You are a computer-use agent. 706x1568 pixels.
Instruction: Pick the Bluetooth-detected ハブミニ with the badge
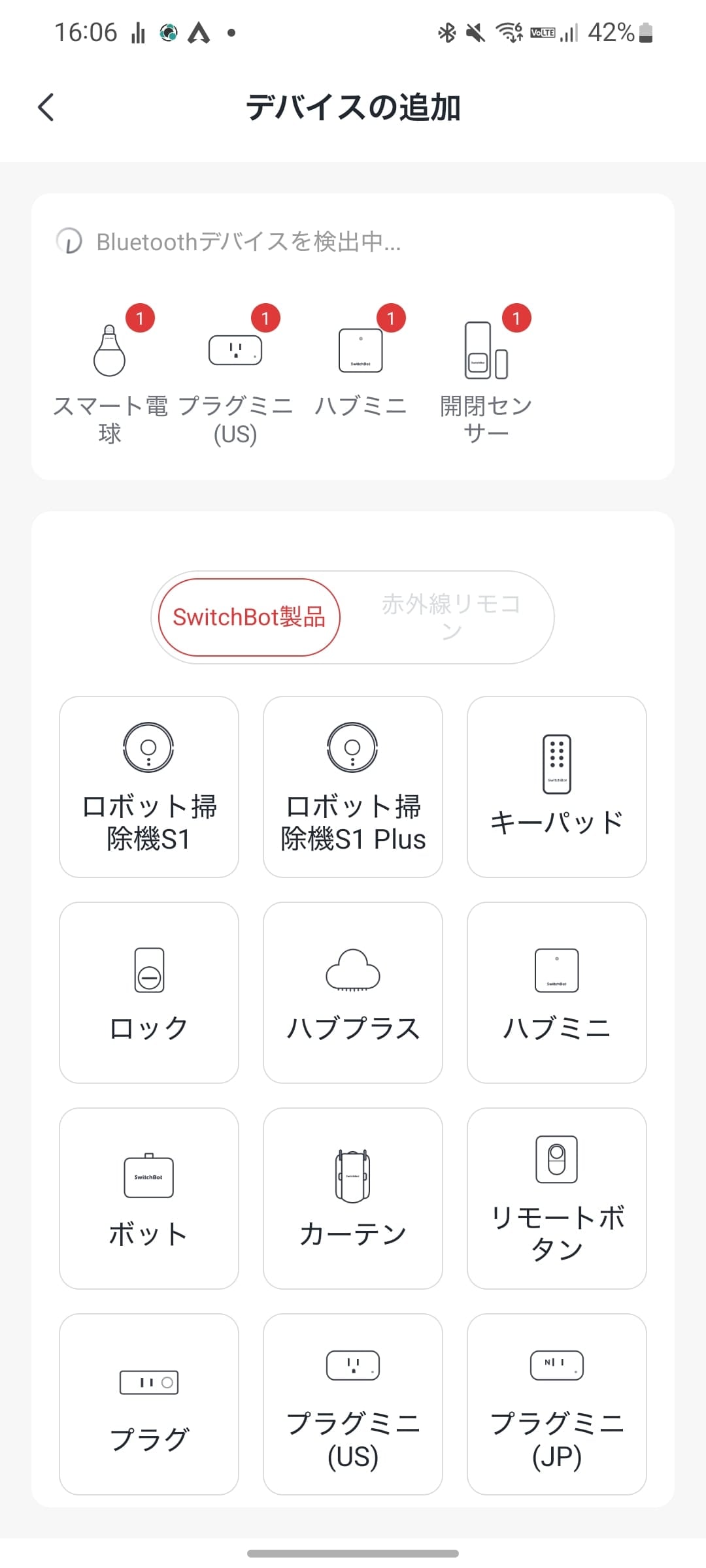[361, 366]
